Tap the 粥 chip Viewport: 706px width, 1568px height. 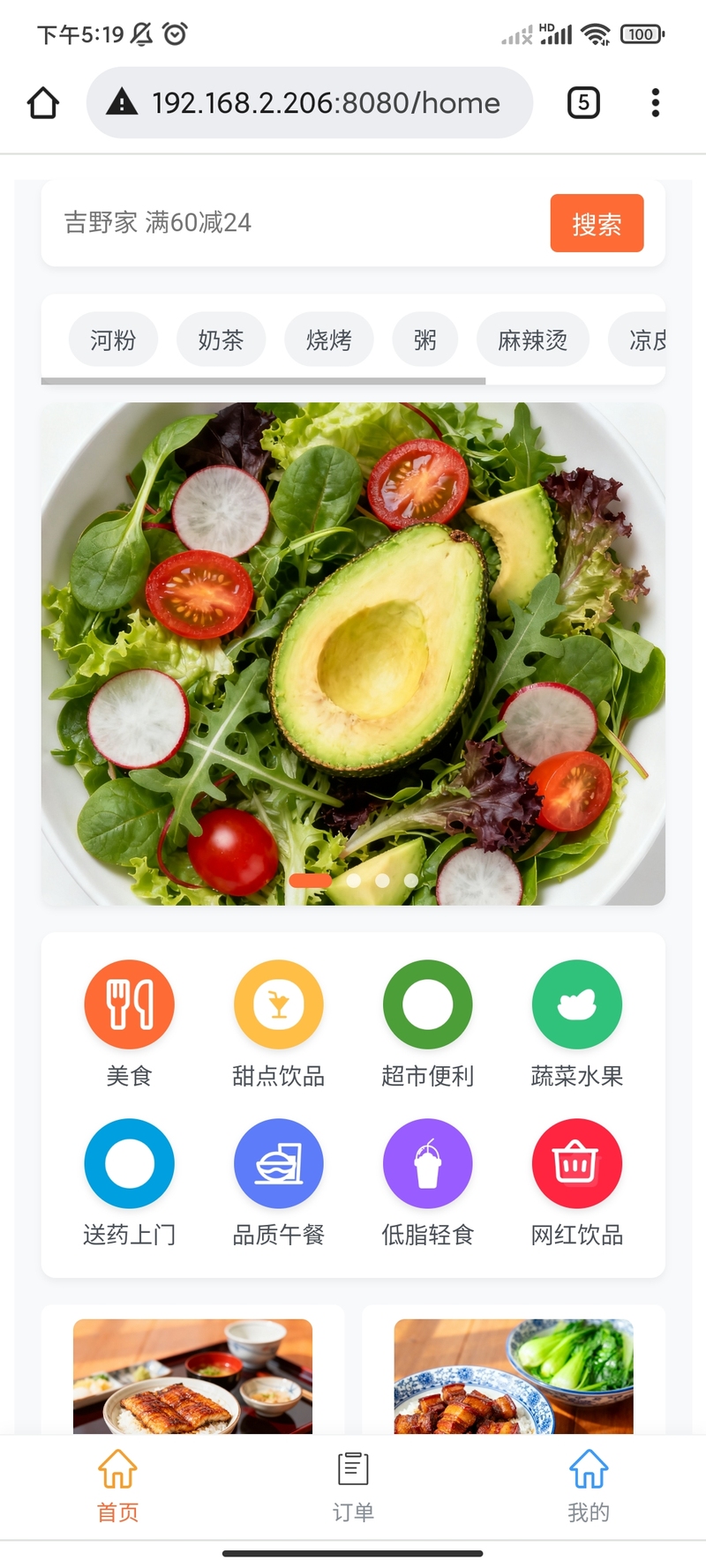pos(424,340)
